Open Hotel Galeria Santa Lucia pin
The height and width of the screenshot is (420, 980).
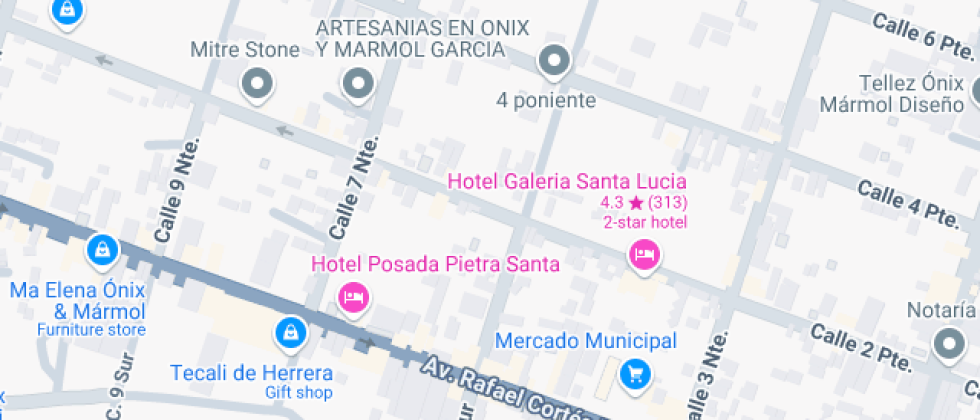point(645,254)
